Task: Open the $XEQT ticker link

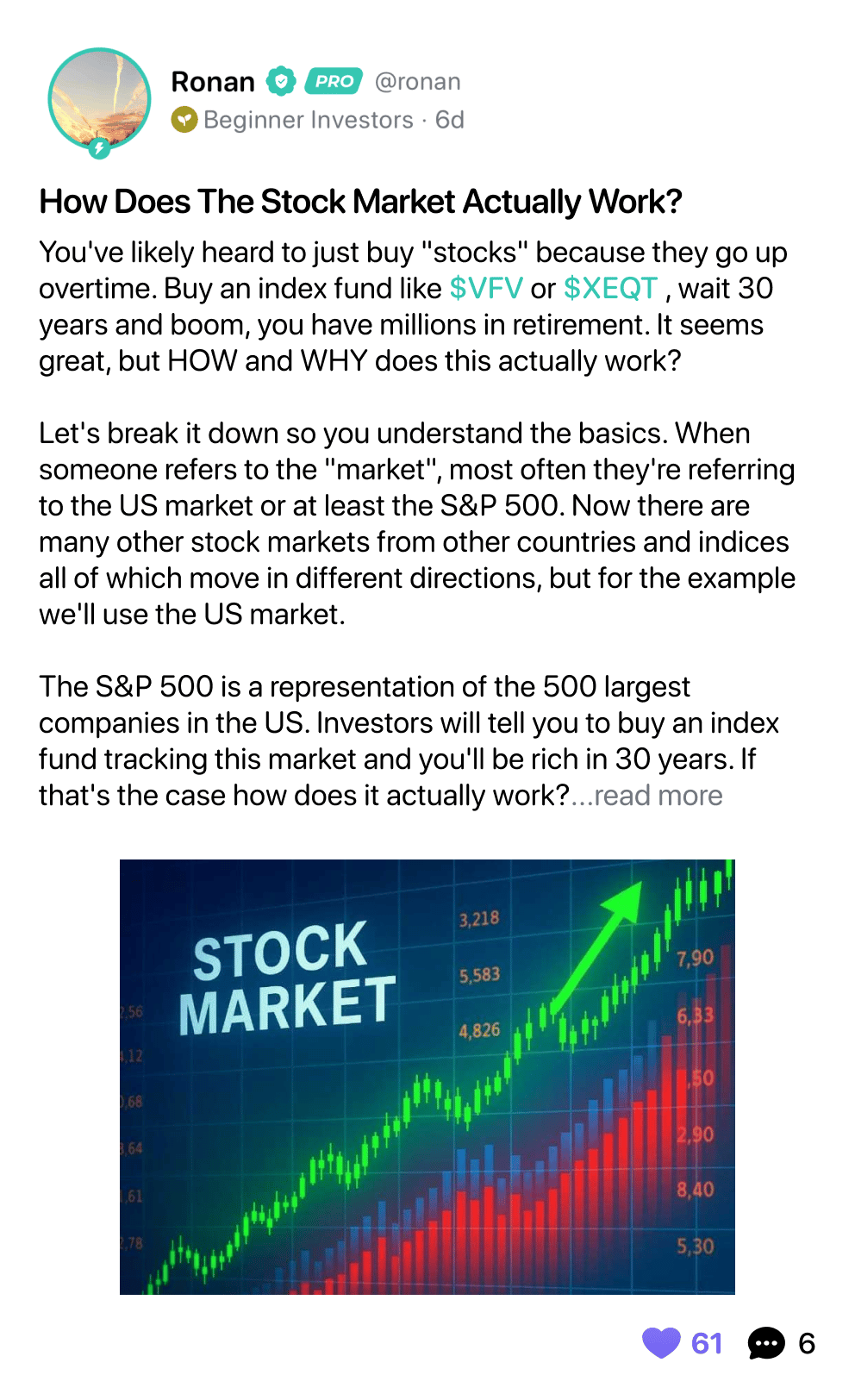Action: pyautogui.click(x=610, y=288)
